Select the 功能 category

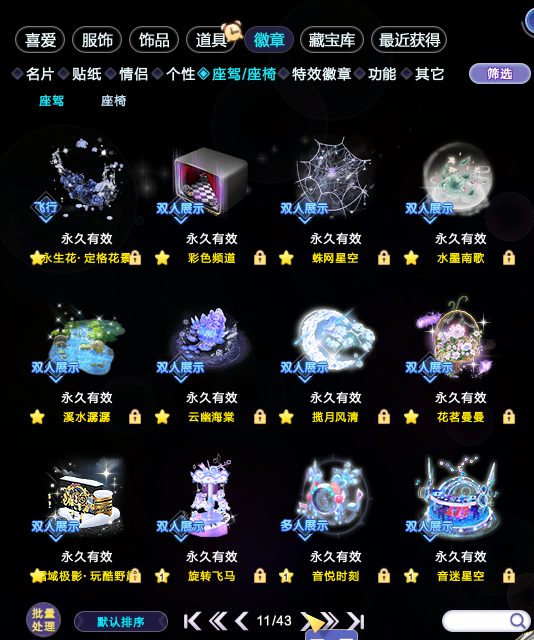click(x=382, y=74)
